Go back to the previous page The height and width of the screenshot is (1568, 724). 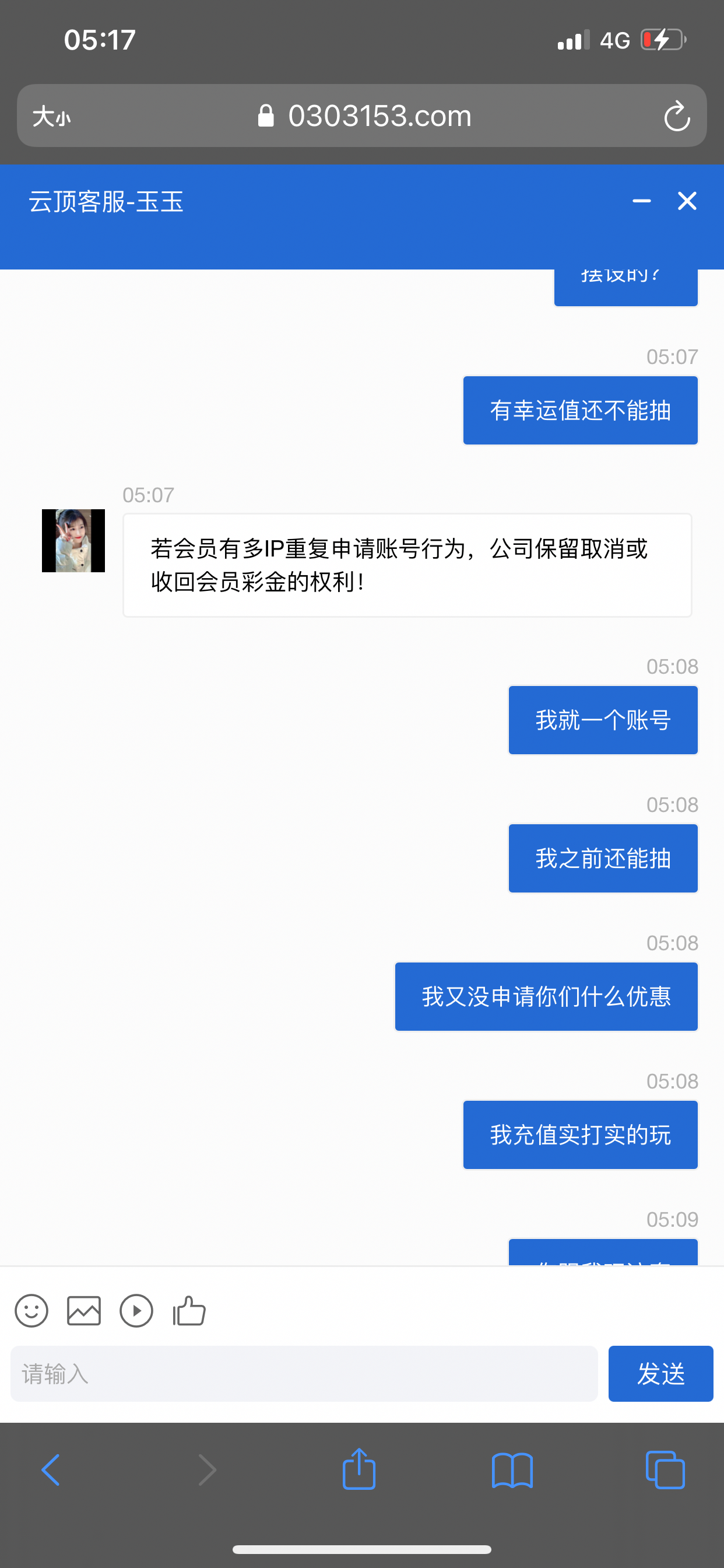[51, 1470]
